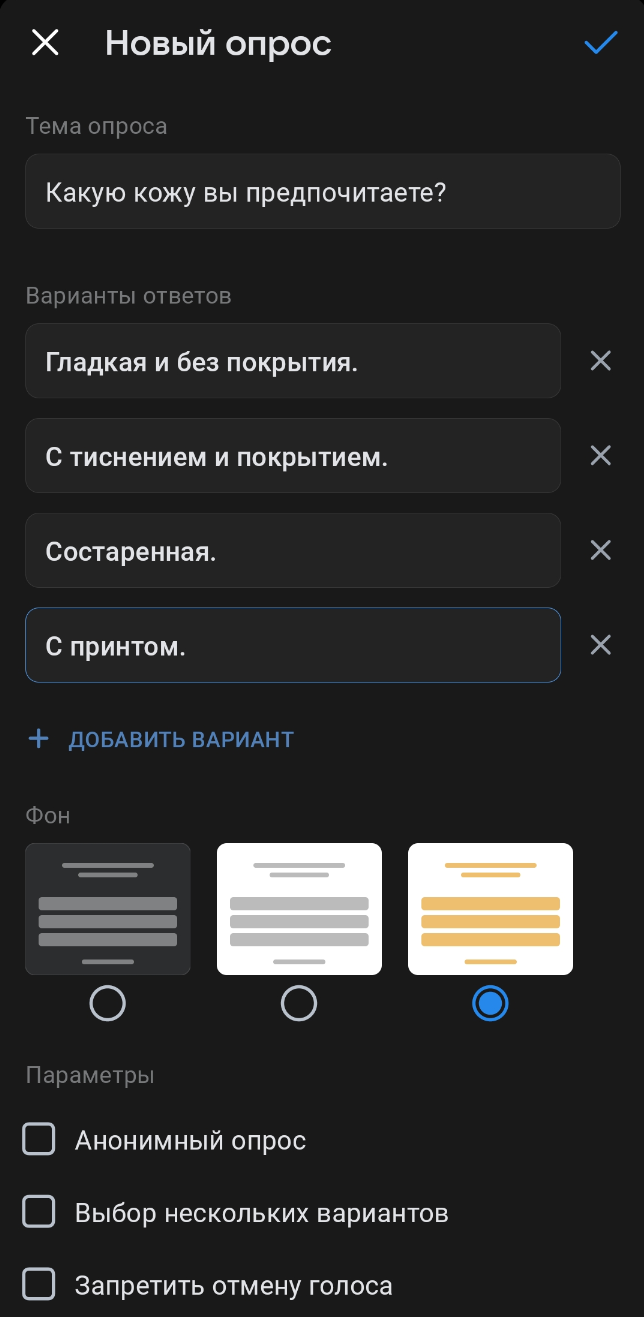Edit the answer 'Состаренная.'

292,551
